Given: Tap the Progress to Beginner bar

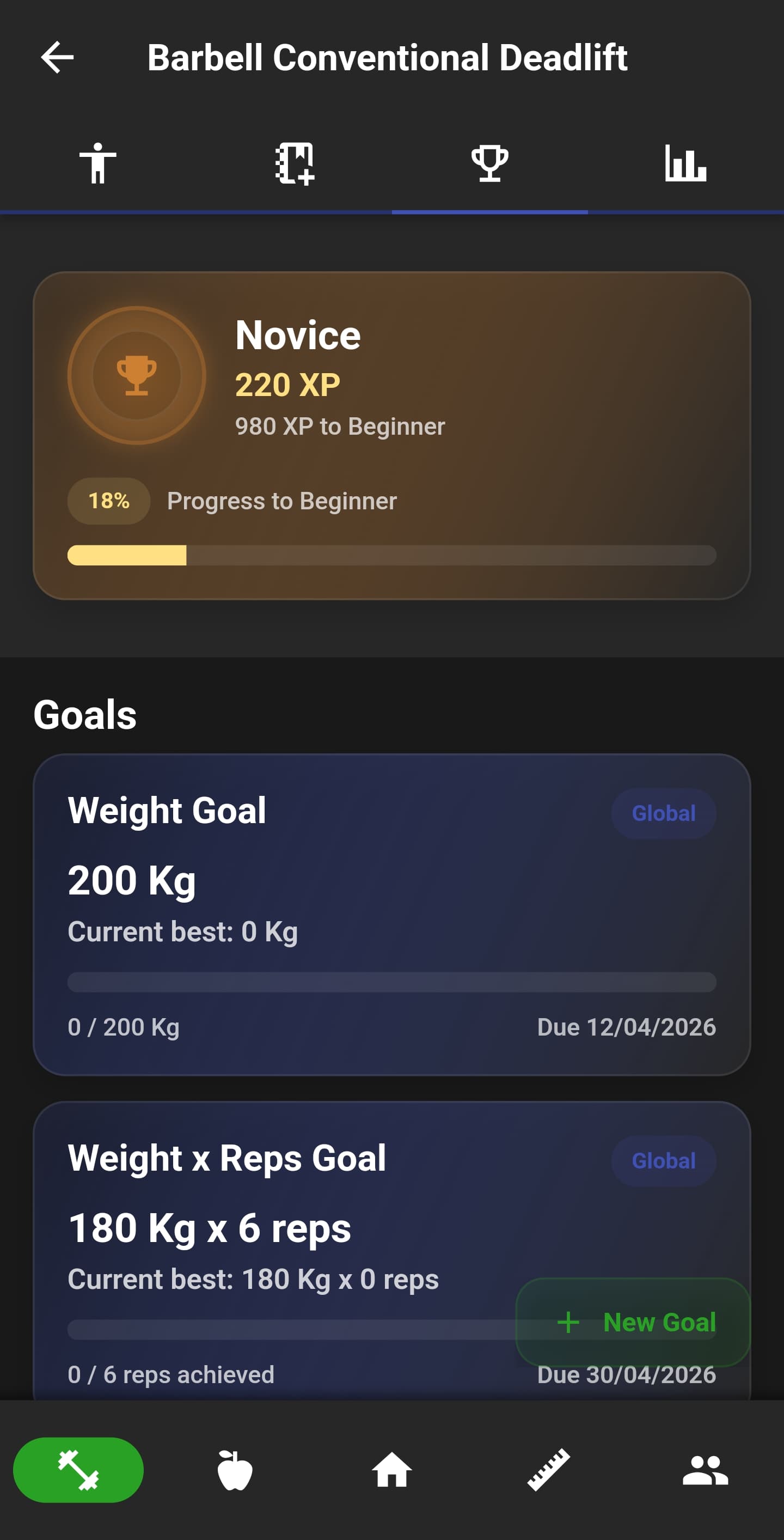Looking at the screenshot, I should click(x=392, y=556).
